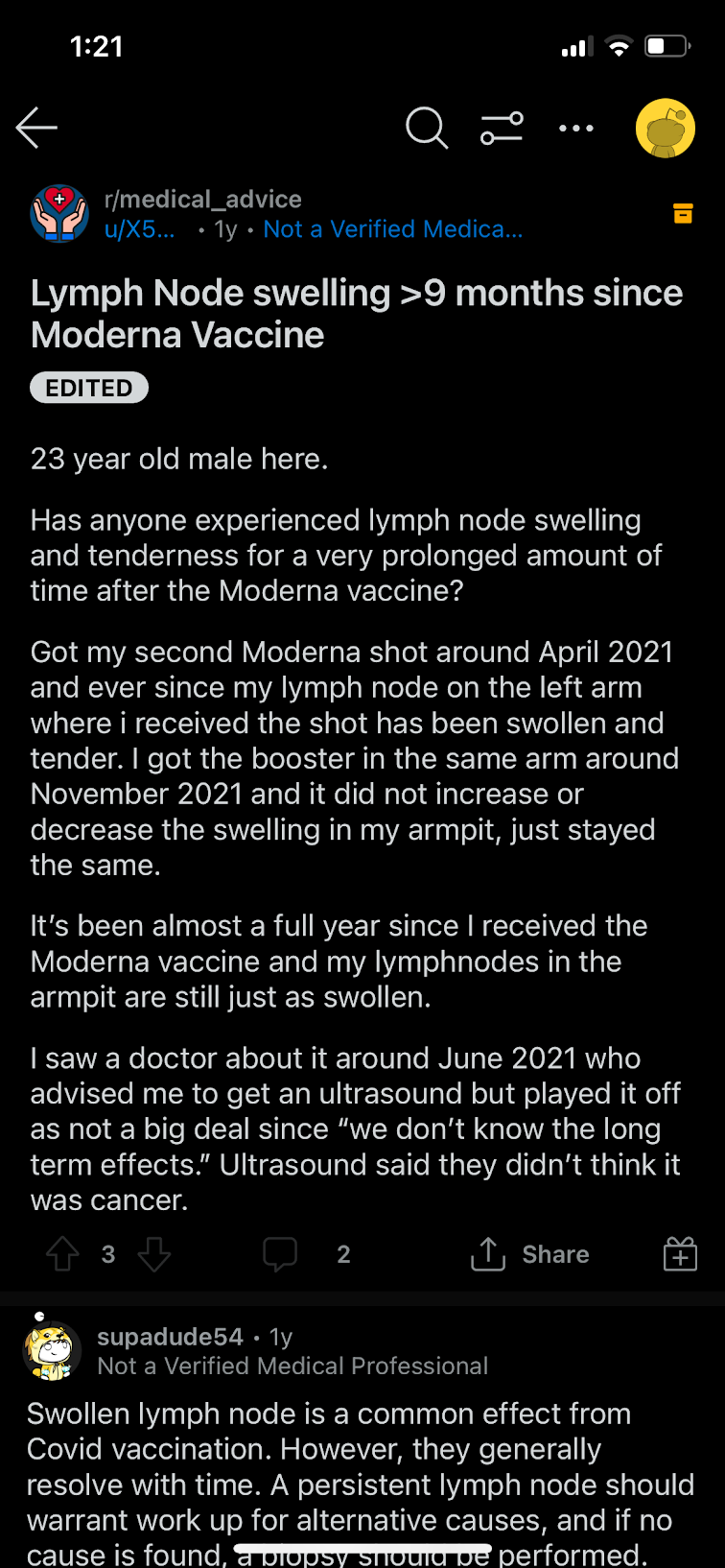Image resolution: width=725 pixels, height=1568 pixels.
Task: Open your profile avatar
Action: point(666,128)
